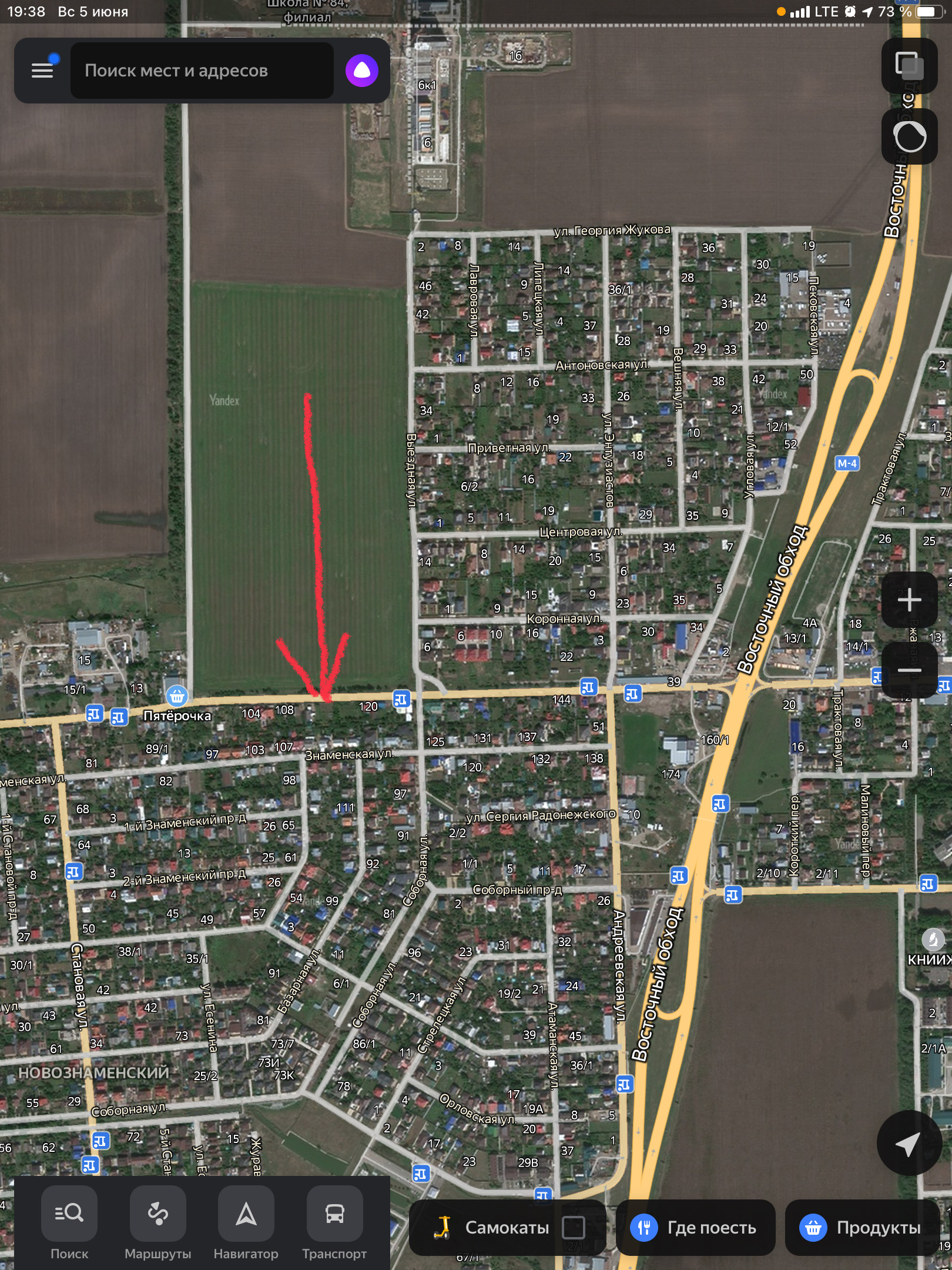952x1270 pixels.
Task: Open the traffic circle button
Action: pos(909,136)
